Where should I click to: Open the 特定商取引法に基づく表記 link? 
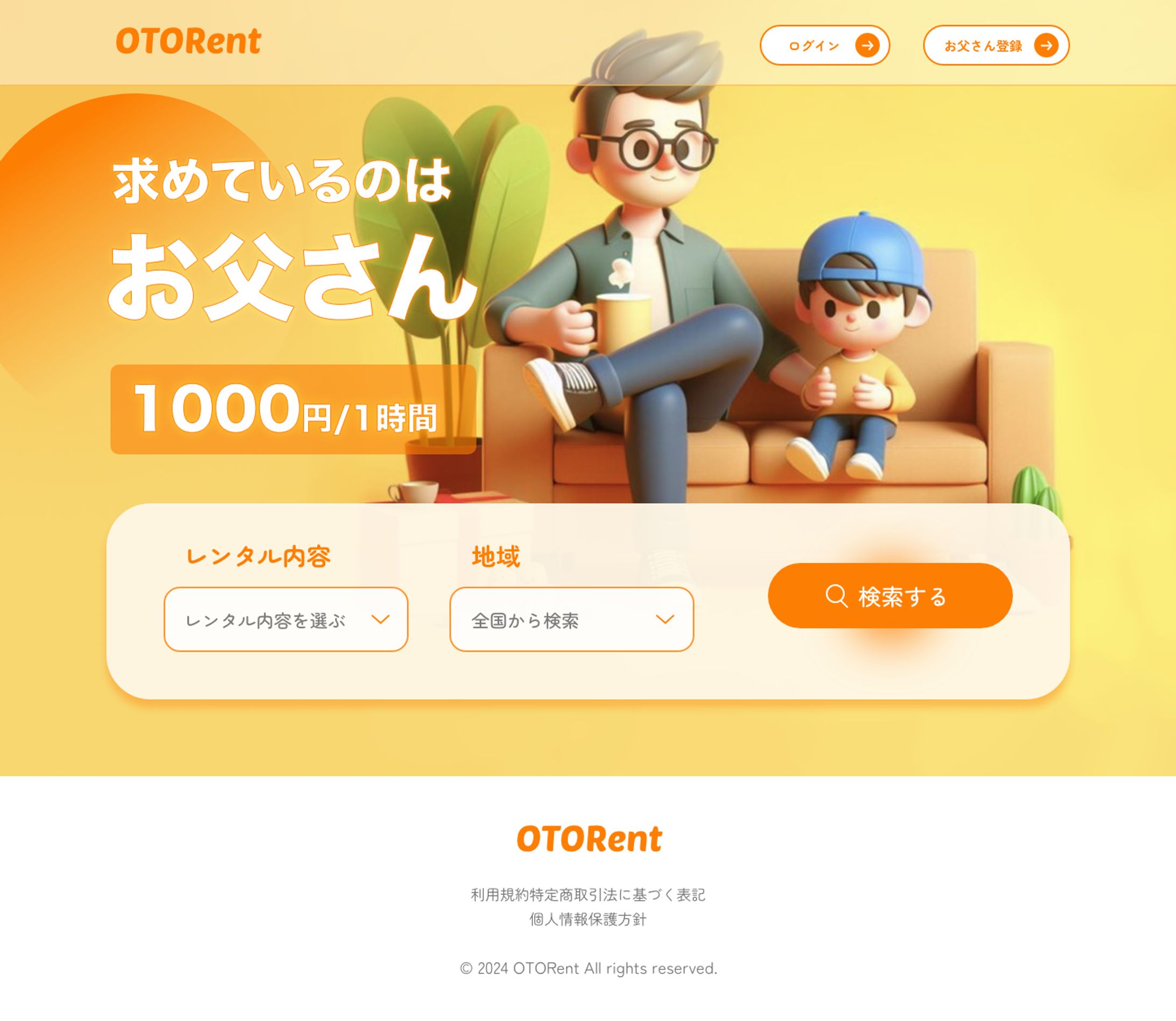[x=617, y=895]
